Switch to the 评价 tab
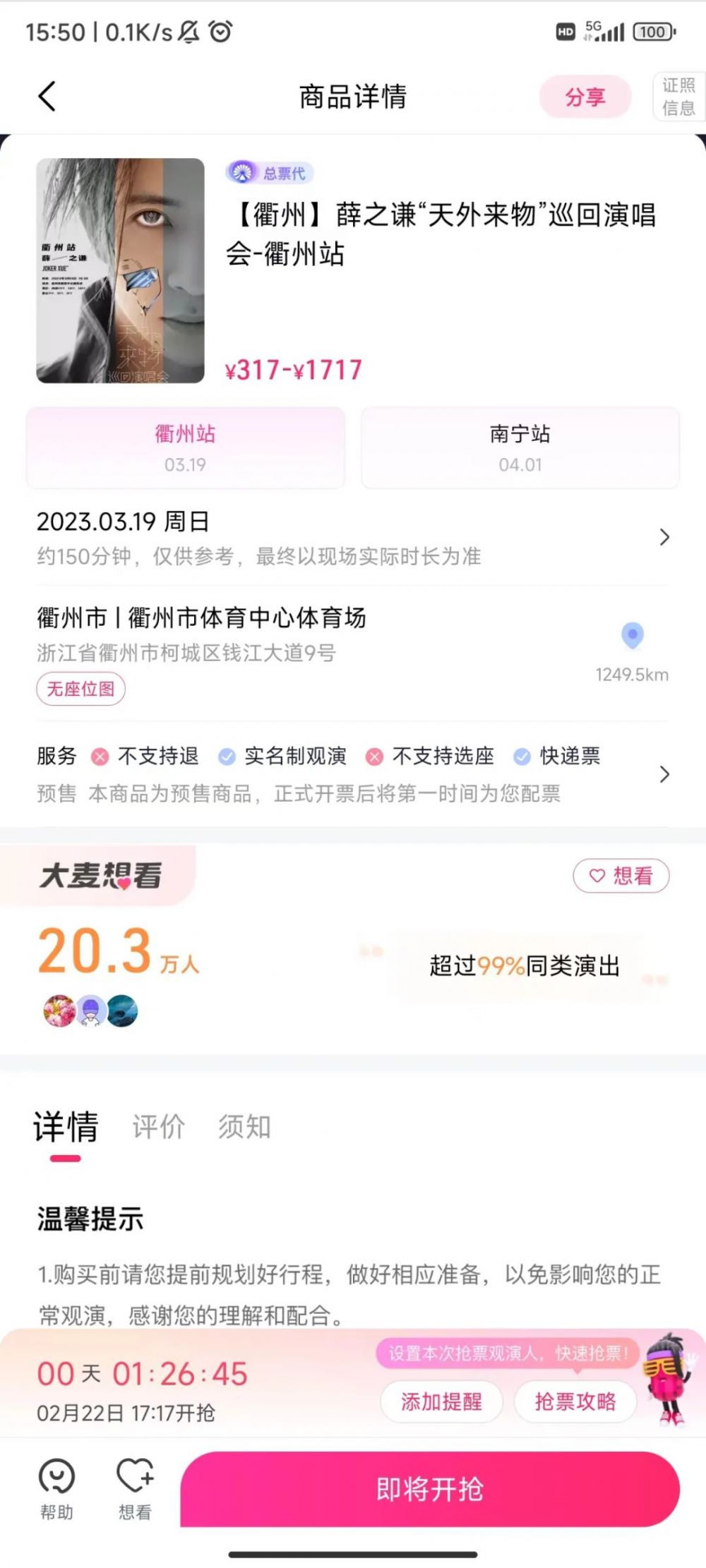The image size is (706, 1568). [159, 1127]
